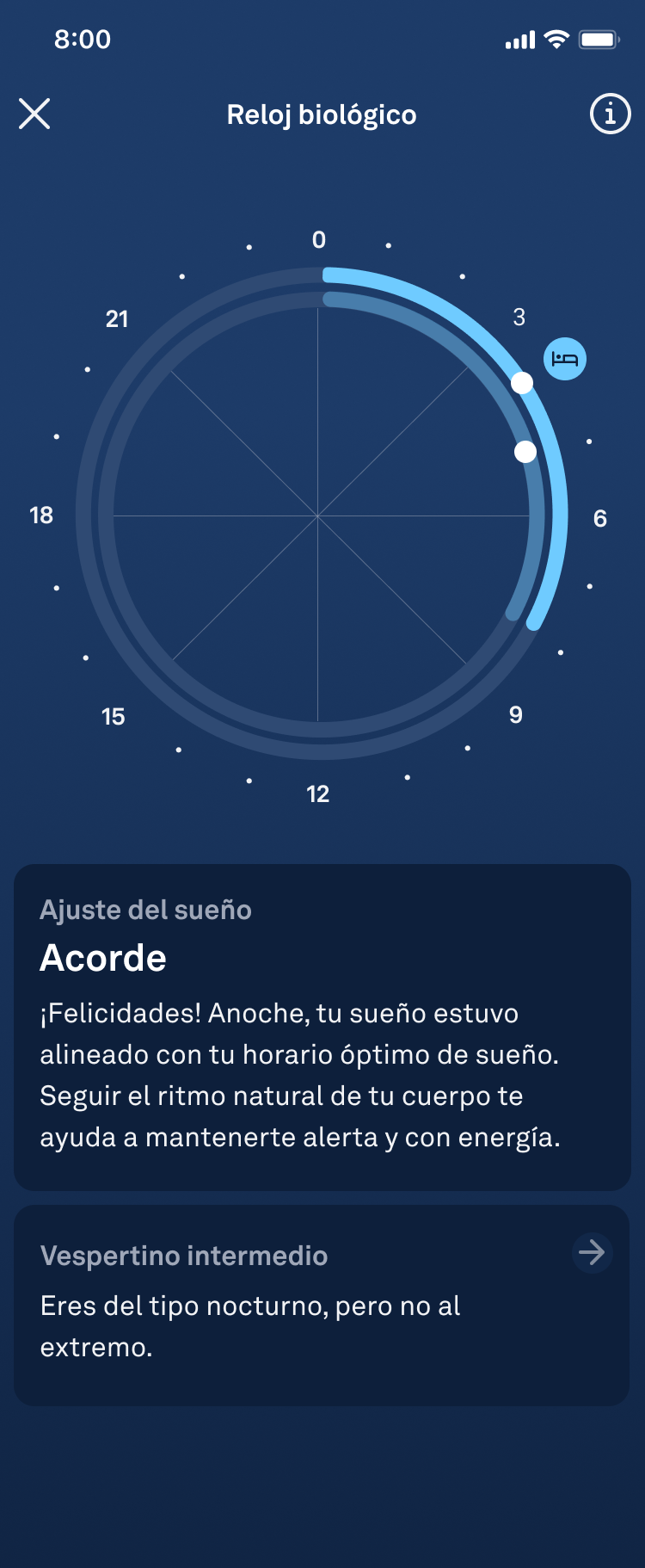Close the Reloj biológico screen
This screenshot has width=645, height=1568.
[x=34, y=114]
